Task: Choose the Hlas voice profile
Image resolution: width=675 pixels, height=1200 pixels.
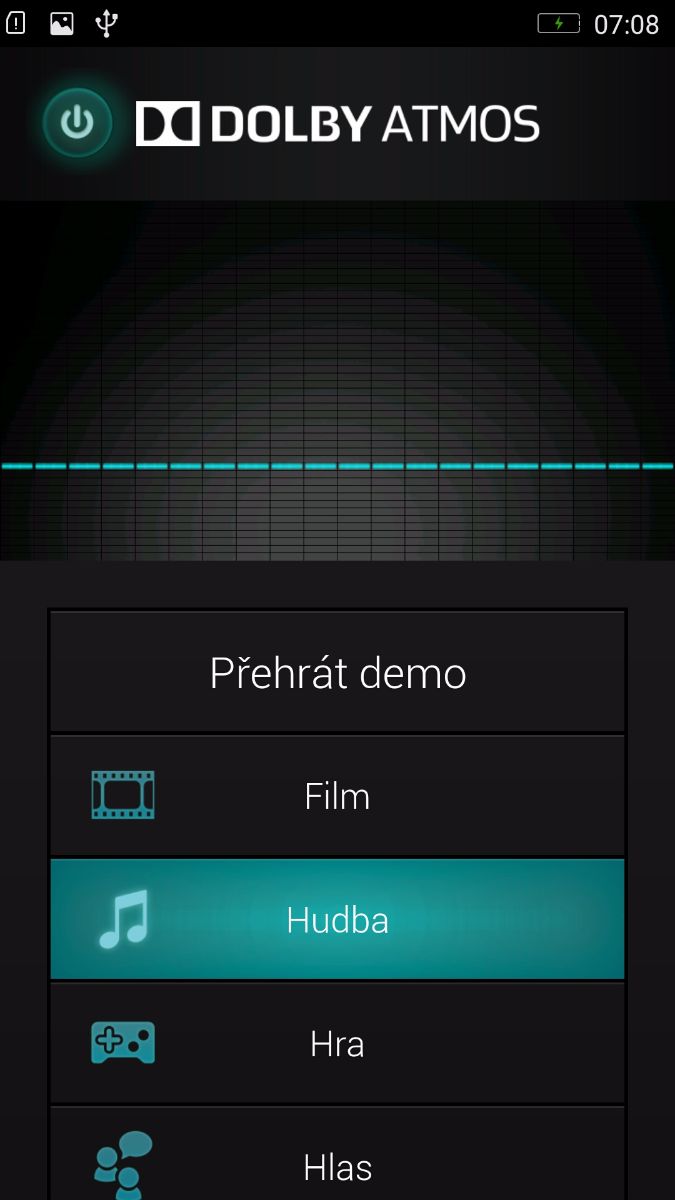Action: point(337,1165)
